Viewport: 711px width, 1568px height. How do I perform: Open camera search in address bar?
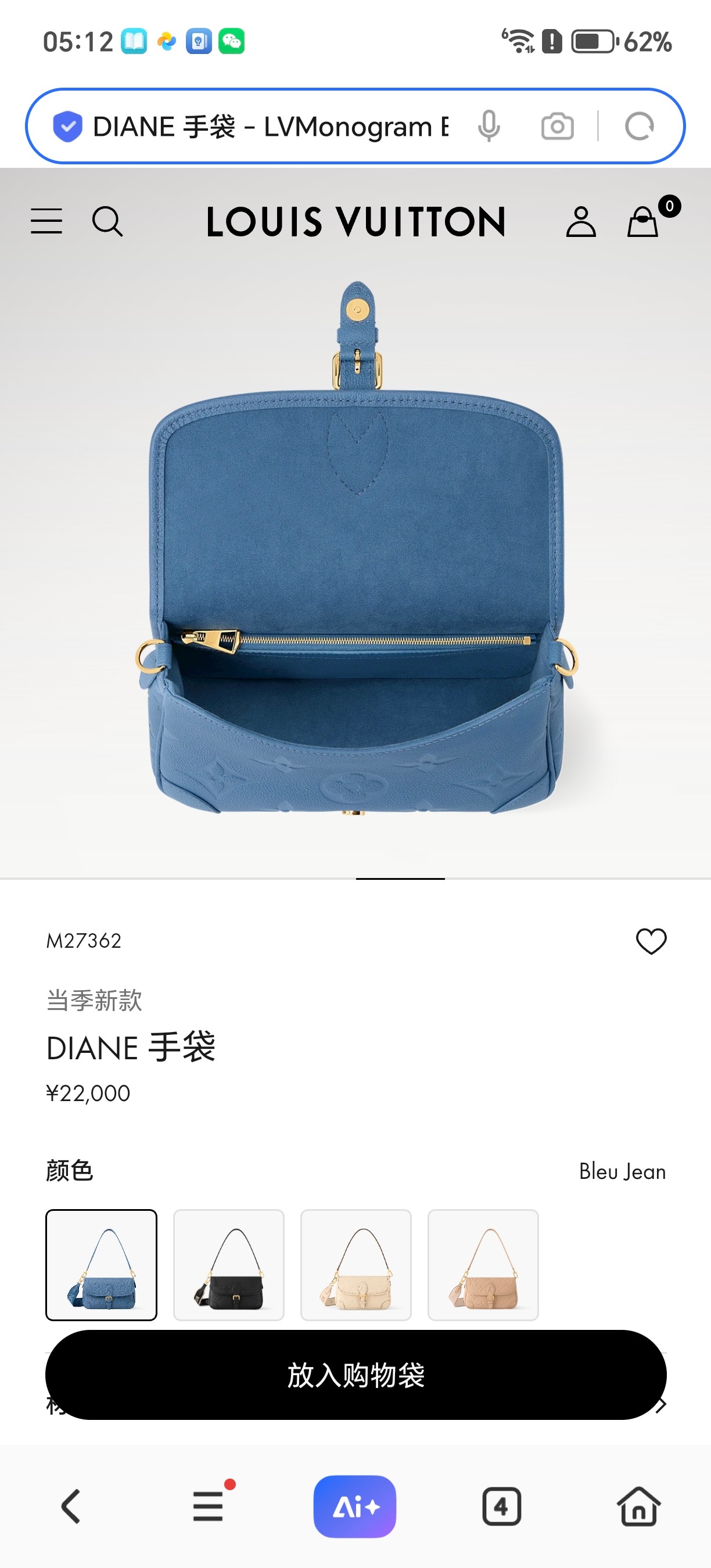coord(557,127)
